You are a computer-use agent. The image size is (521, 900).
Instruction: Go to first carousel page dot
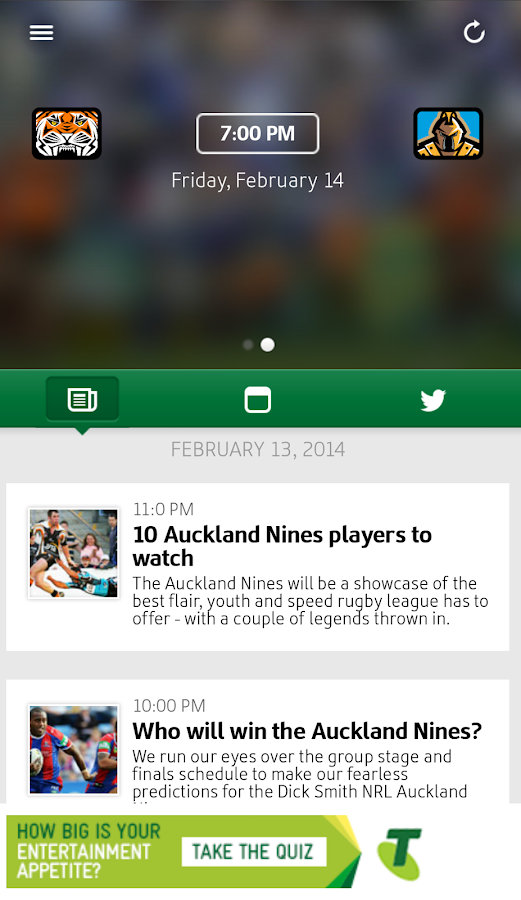[x=248, y=344]
